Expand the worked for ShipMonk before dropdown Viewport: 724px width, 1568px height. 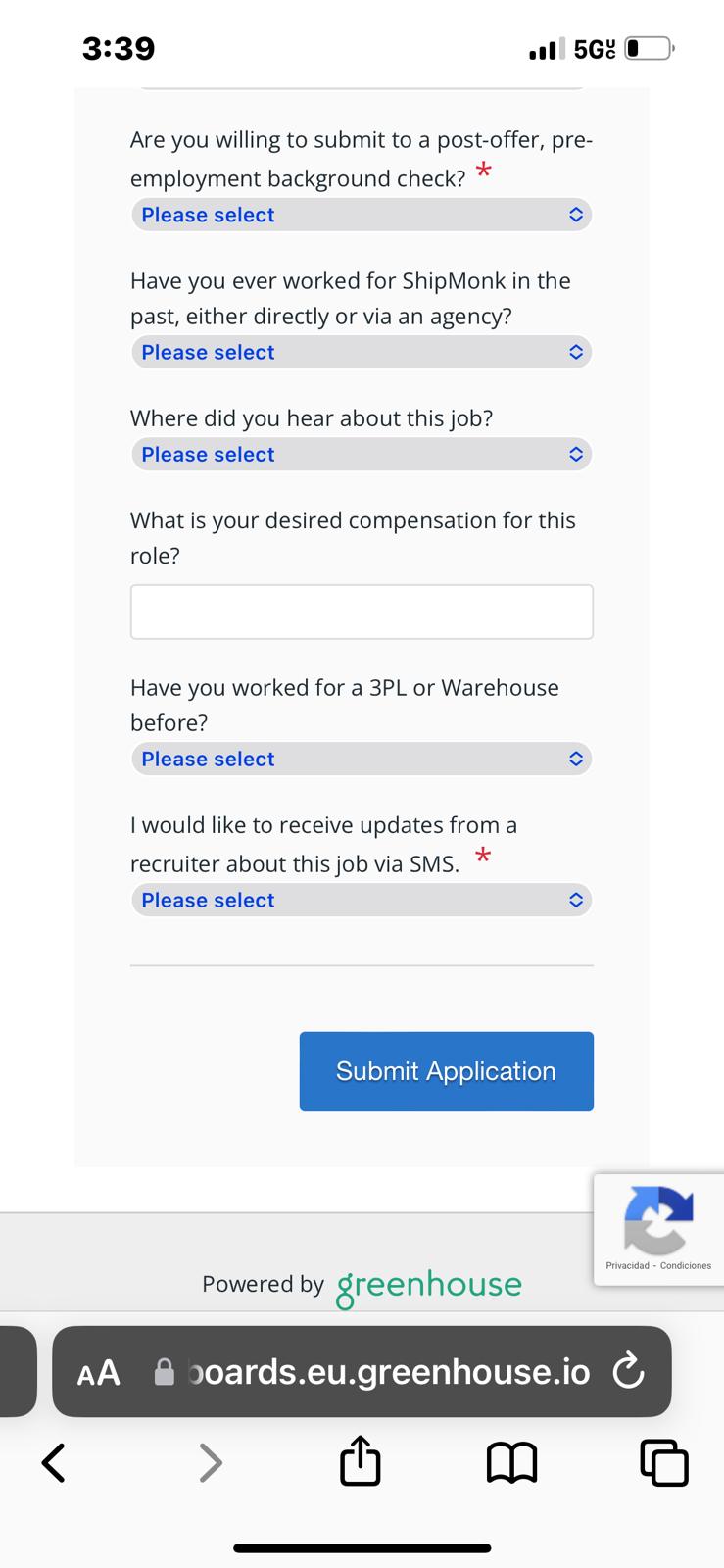362,352
